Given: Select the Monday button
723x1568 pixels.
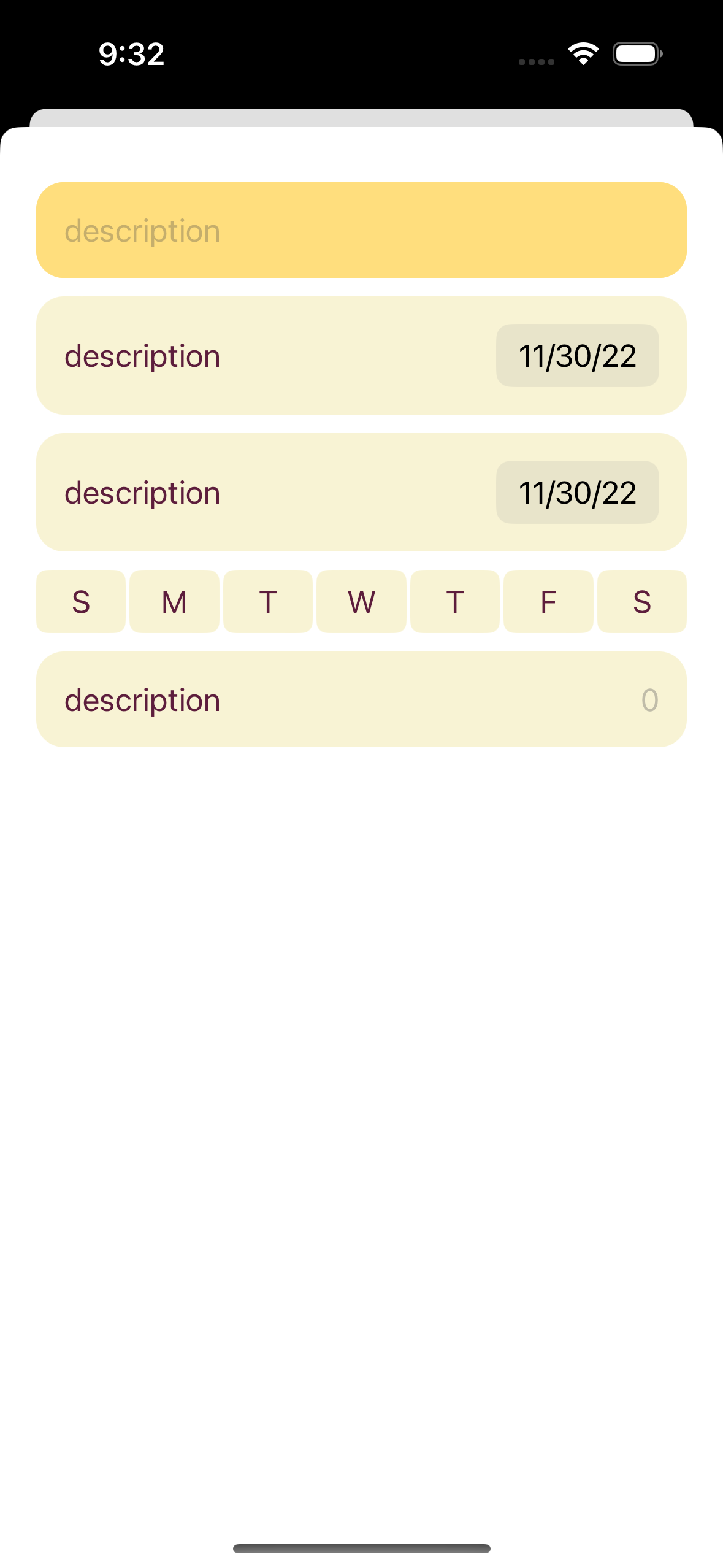Looking at the screenshot, I should point(174,602).
